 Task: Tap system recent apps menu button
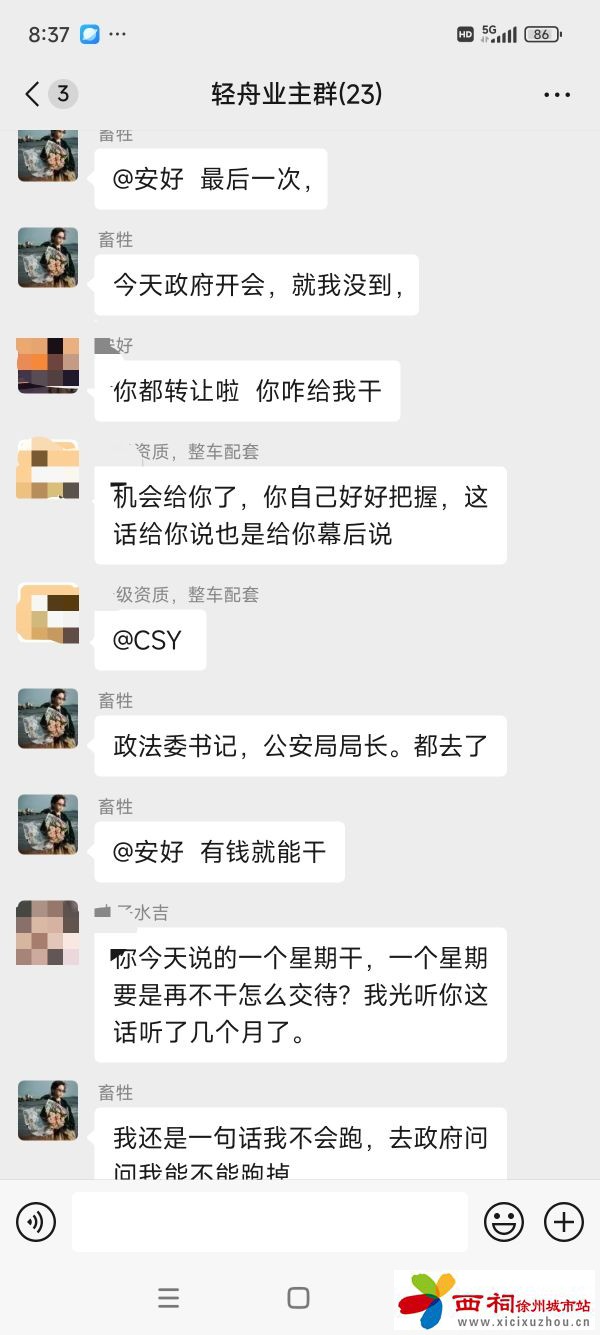click(169, 1298)
